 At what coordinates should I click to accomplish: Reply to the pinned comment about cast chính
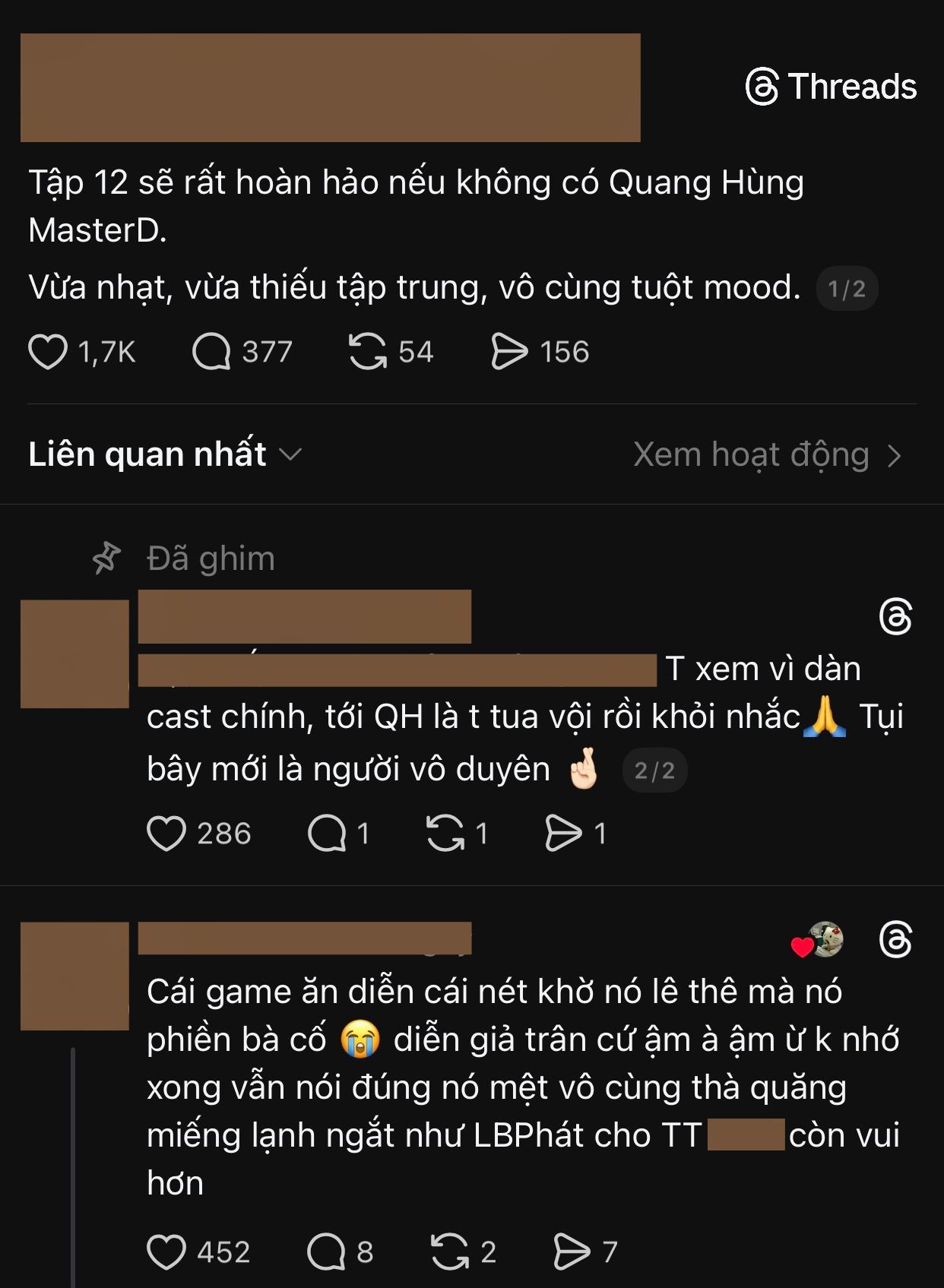(327, 834)
